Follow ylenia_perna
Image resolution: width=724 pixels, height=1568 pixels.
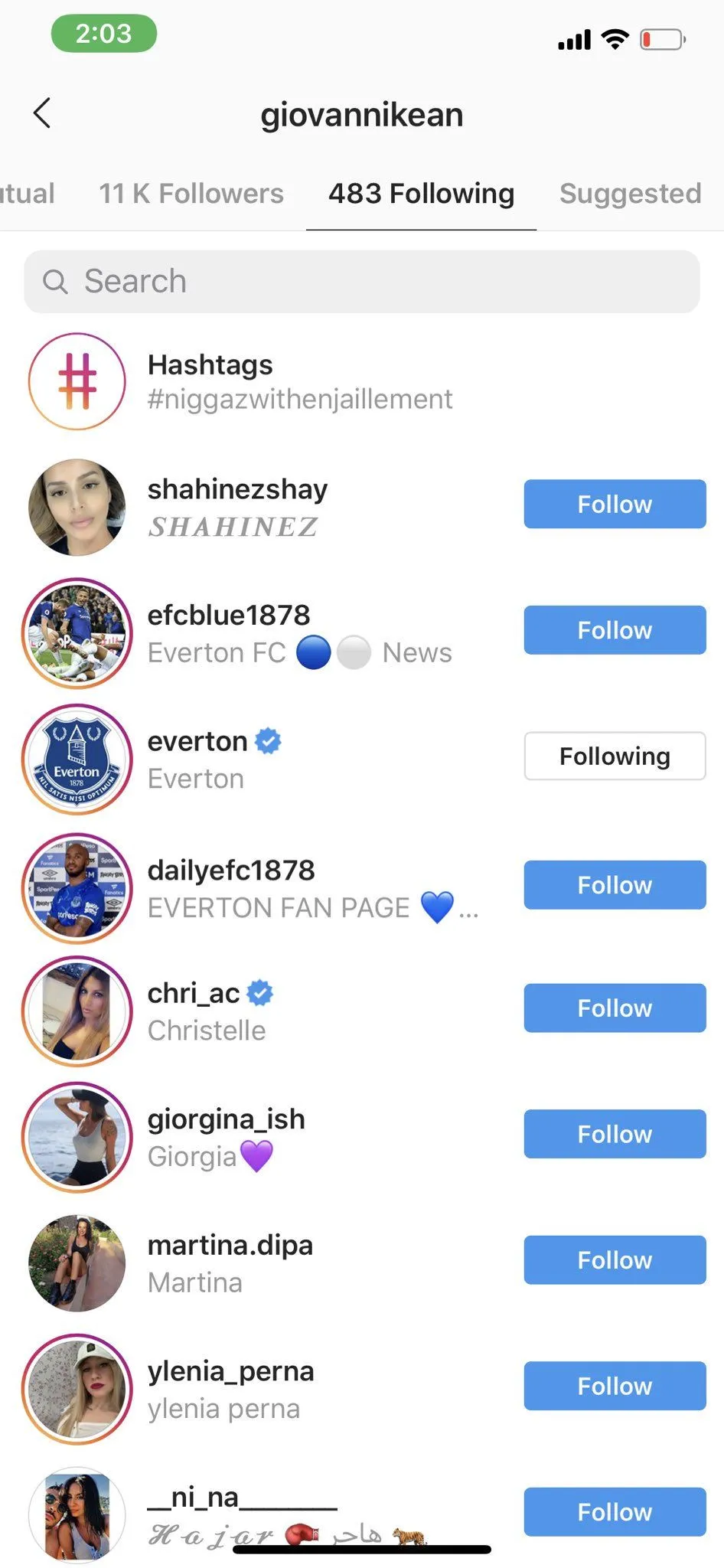click(x=614, y=1386)
